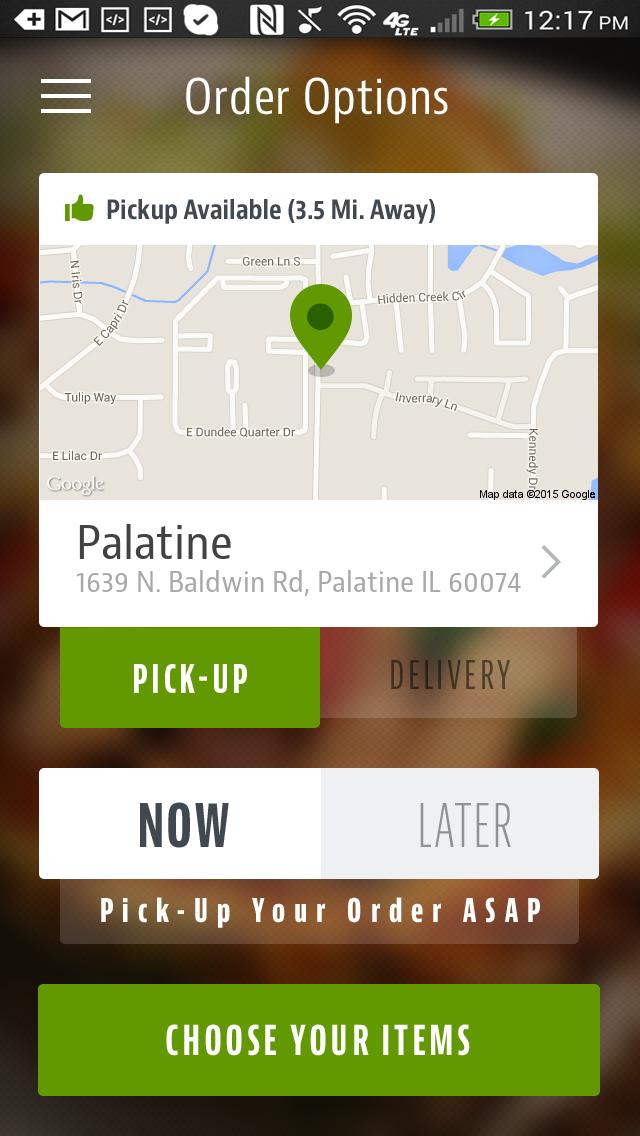The width and height of the screenshot is (640, 1136).
Task: Open the hamburger menu
Action: click(66, 96)
